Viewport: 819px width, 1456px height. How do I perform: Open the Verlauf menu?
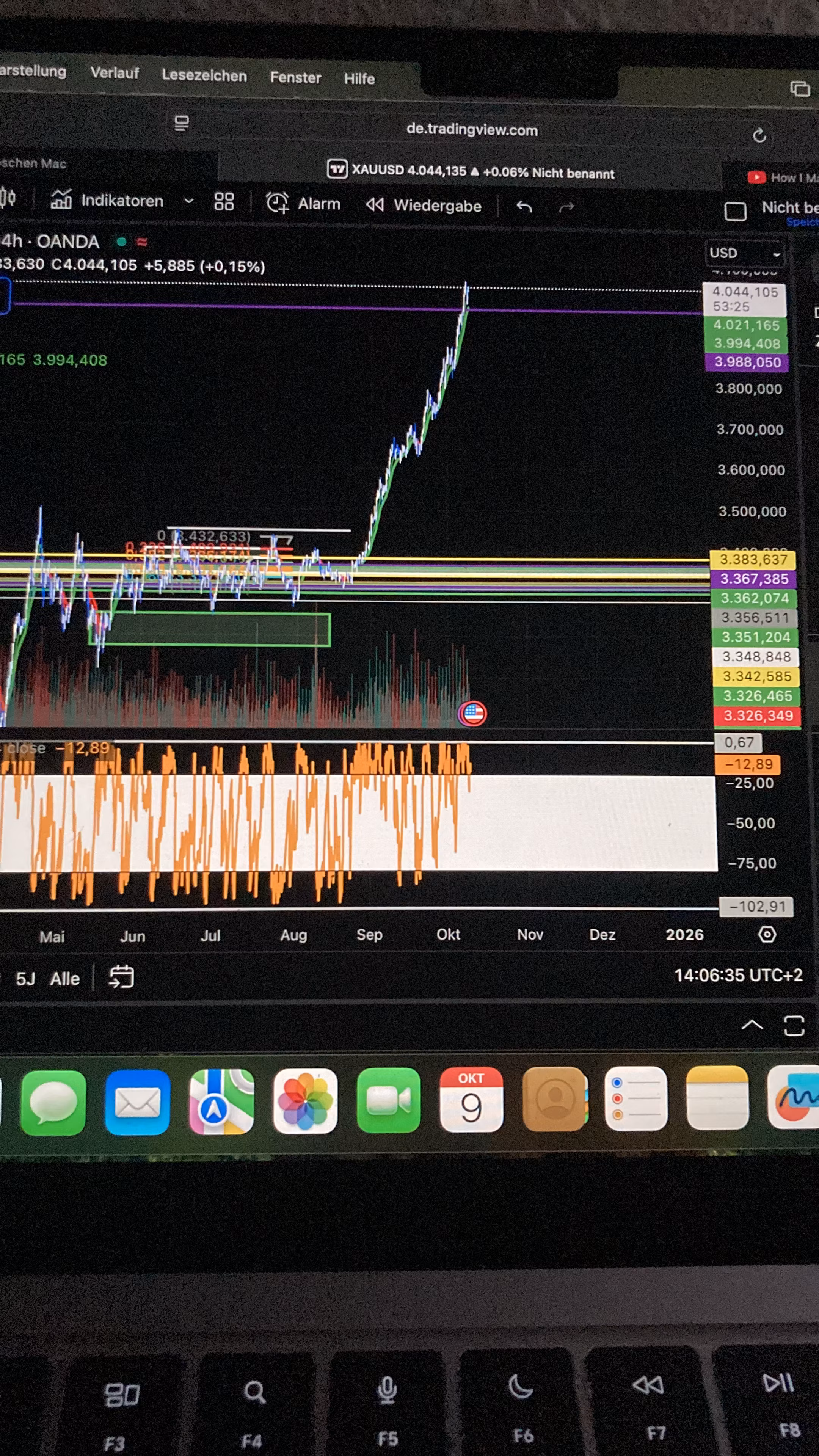(x=115, y=73)
